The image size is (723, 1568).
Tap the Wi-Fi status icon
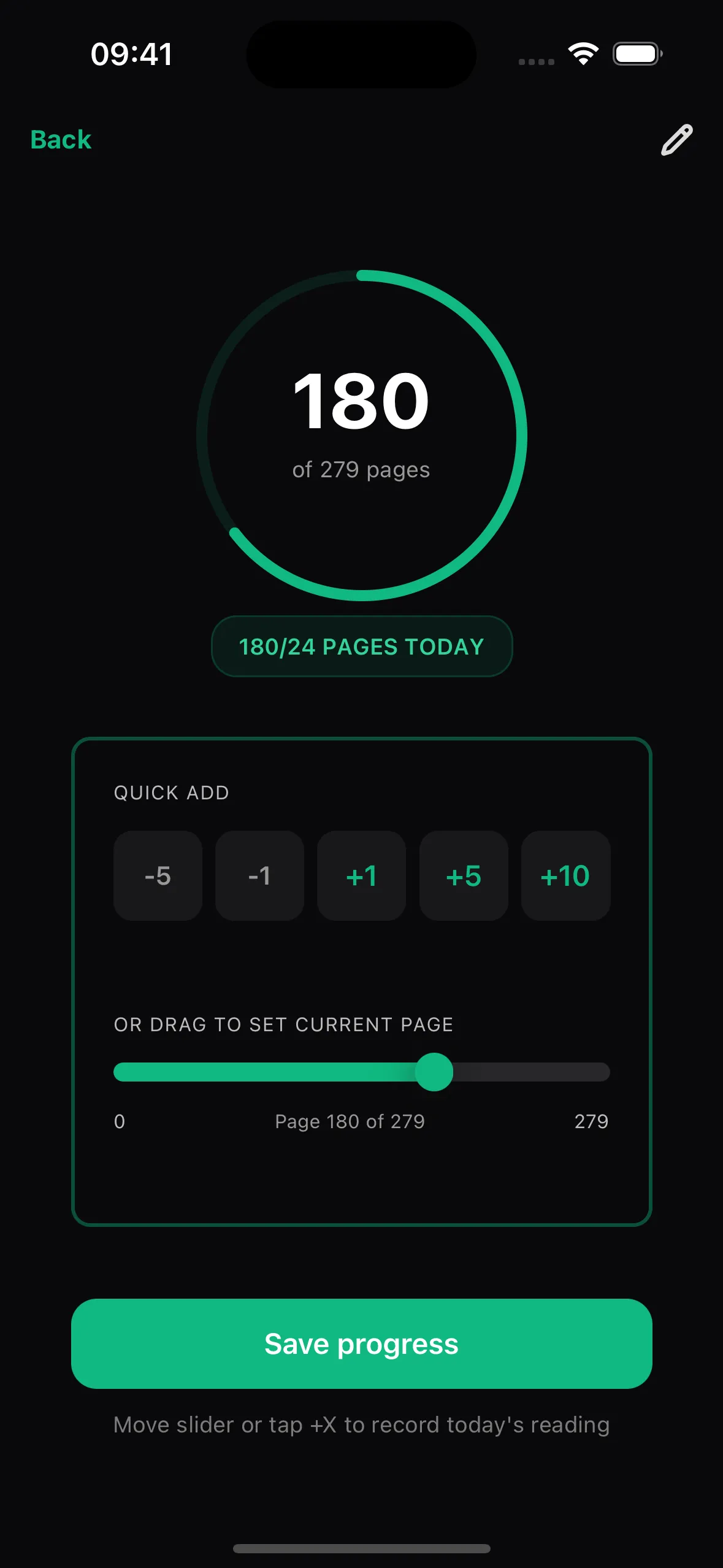click(583, 54)
